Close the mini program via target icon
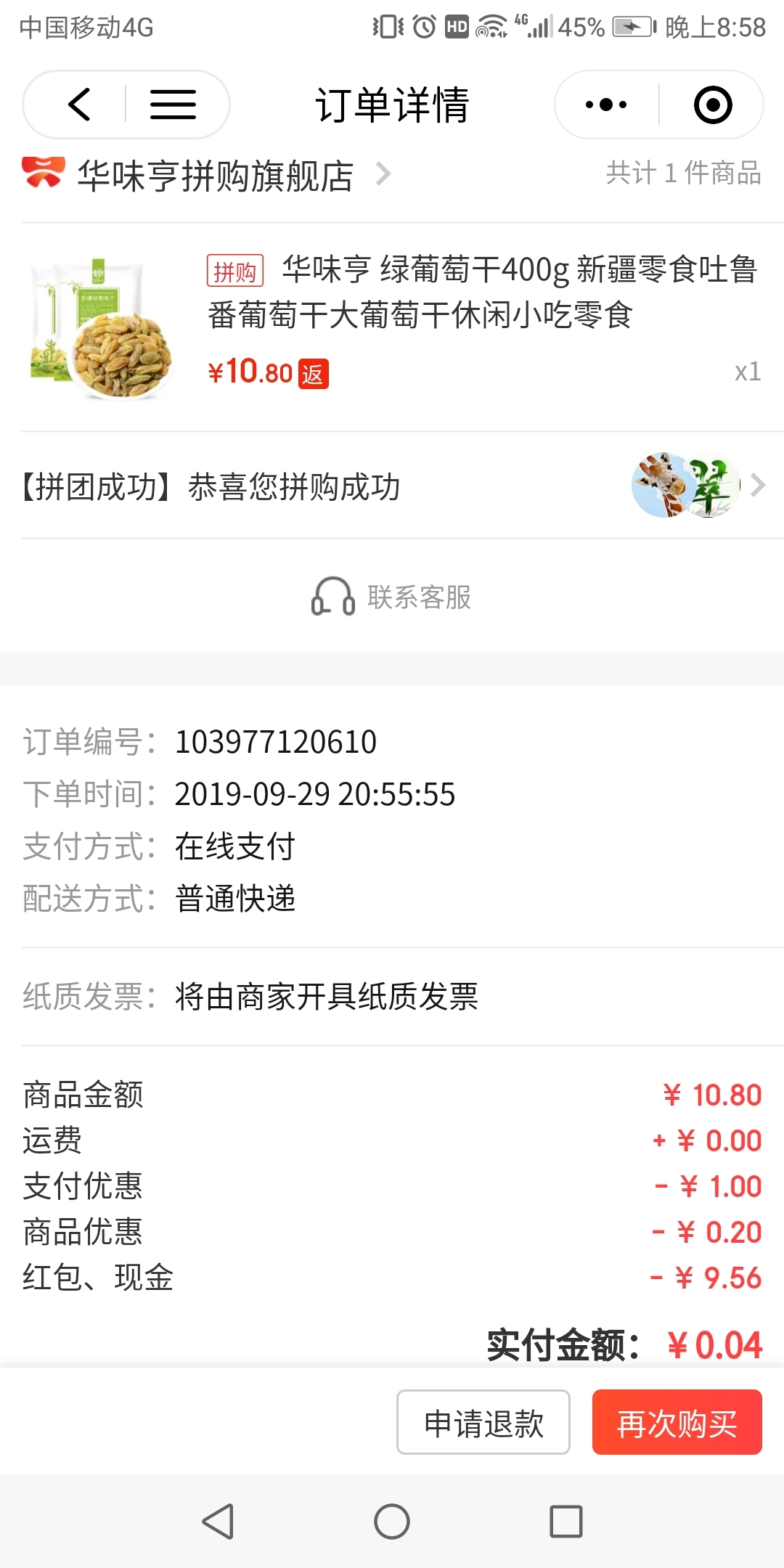 (x=713, y=105)
